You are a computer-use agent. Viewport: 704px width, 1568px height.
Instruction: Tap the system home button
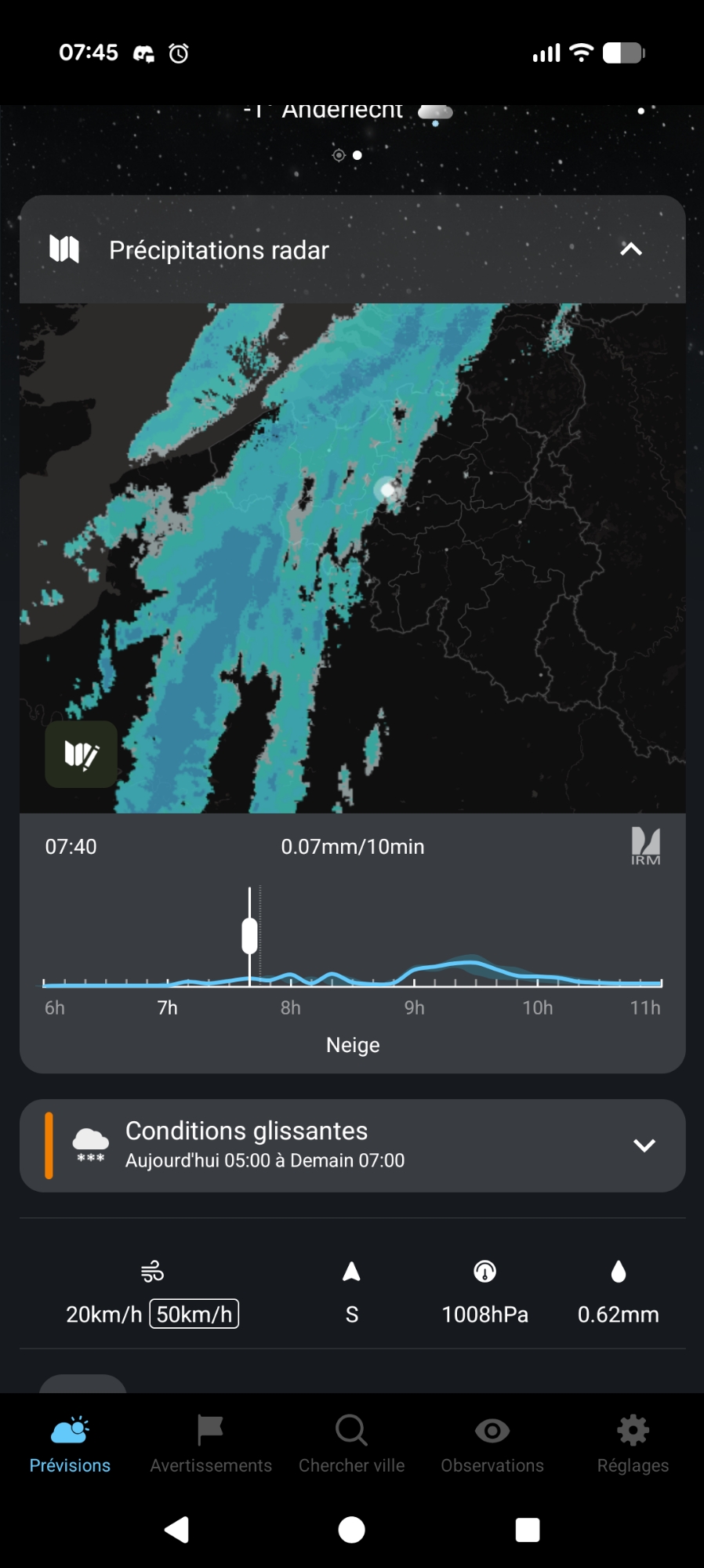coord(351,1530)
